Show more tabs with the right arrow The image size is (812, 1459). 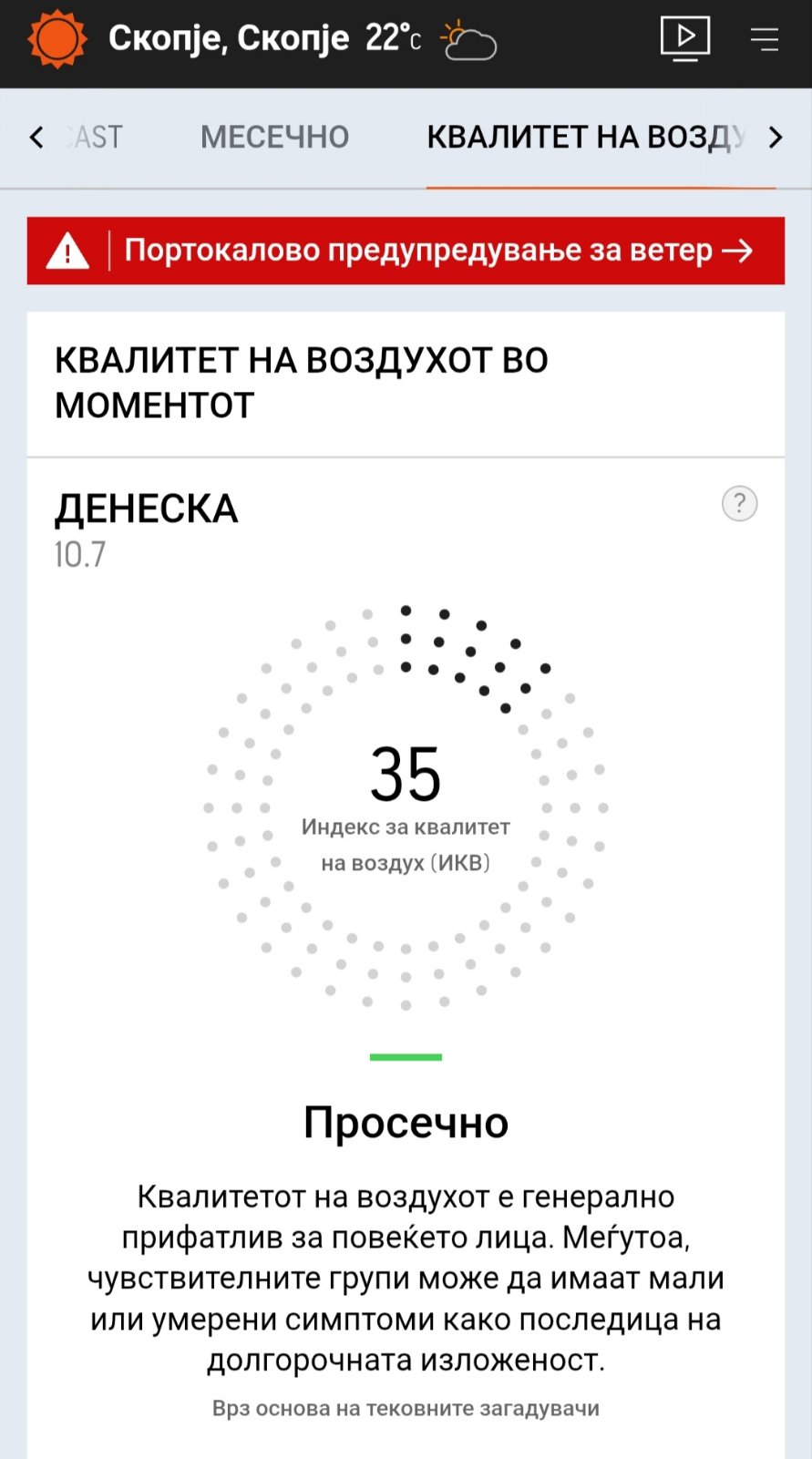(776, 138)
